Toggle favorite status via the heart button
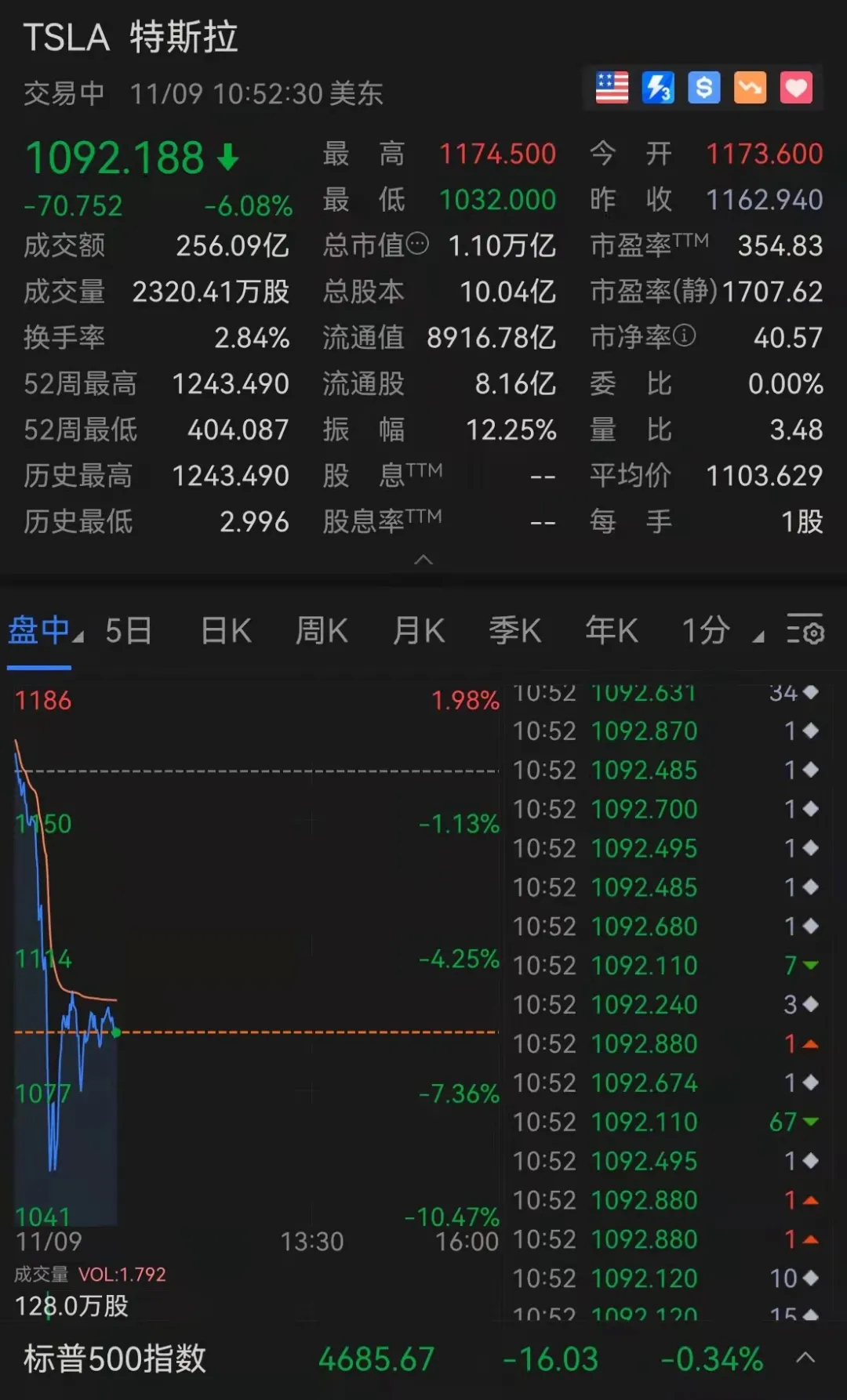Viewport: 847px width, 1400px height. click(x=797, y=87)
